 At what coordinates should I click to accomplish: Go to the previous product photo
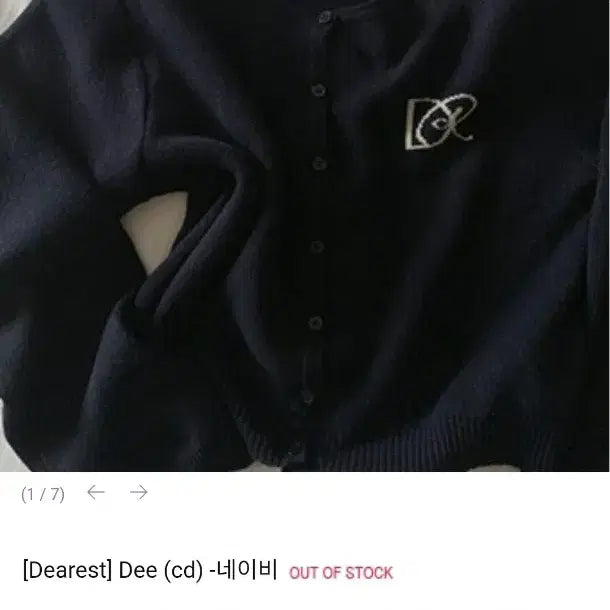(96, 493)
